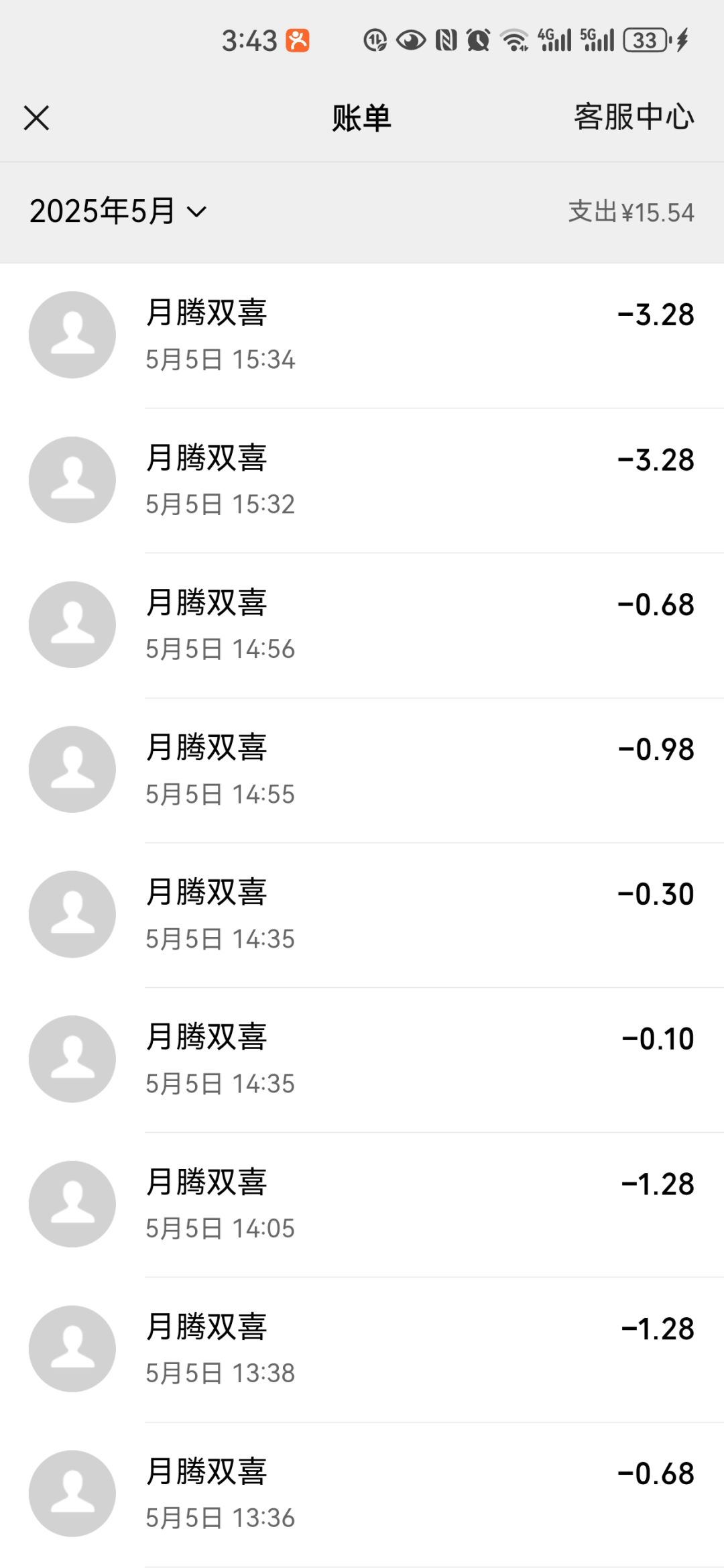View the 14:56 transaction of -0.68
Viewport: 724px width, 1568px height.
pos(362,625)
